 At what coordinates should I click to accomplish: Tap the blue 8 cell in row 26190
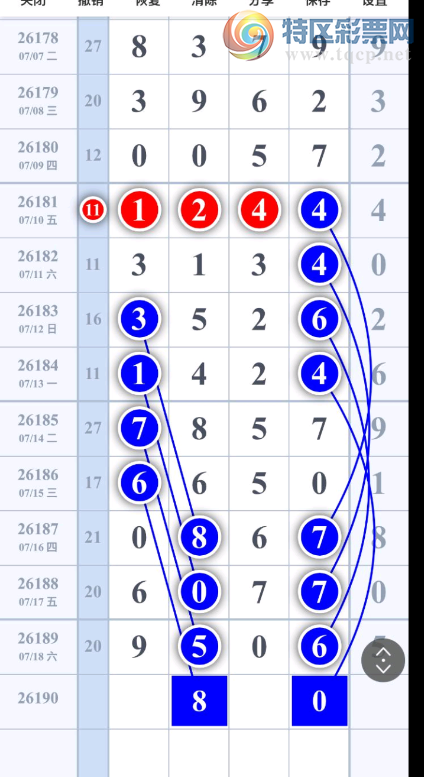[199, 701]
